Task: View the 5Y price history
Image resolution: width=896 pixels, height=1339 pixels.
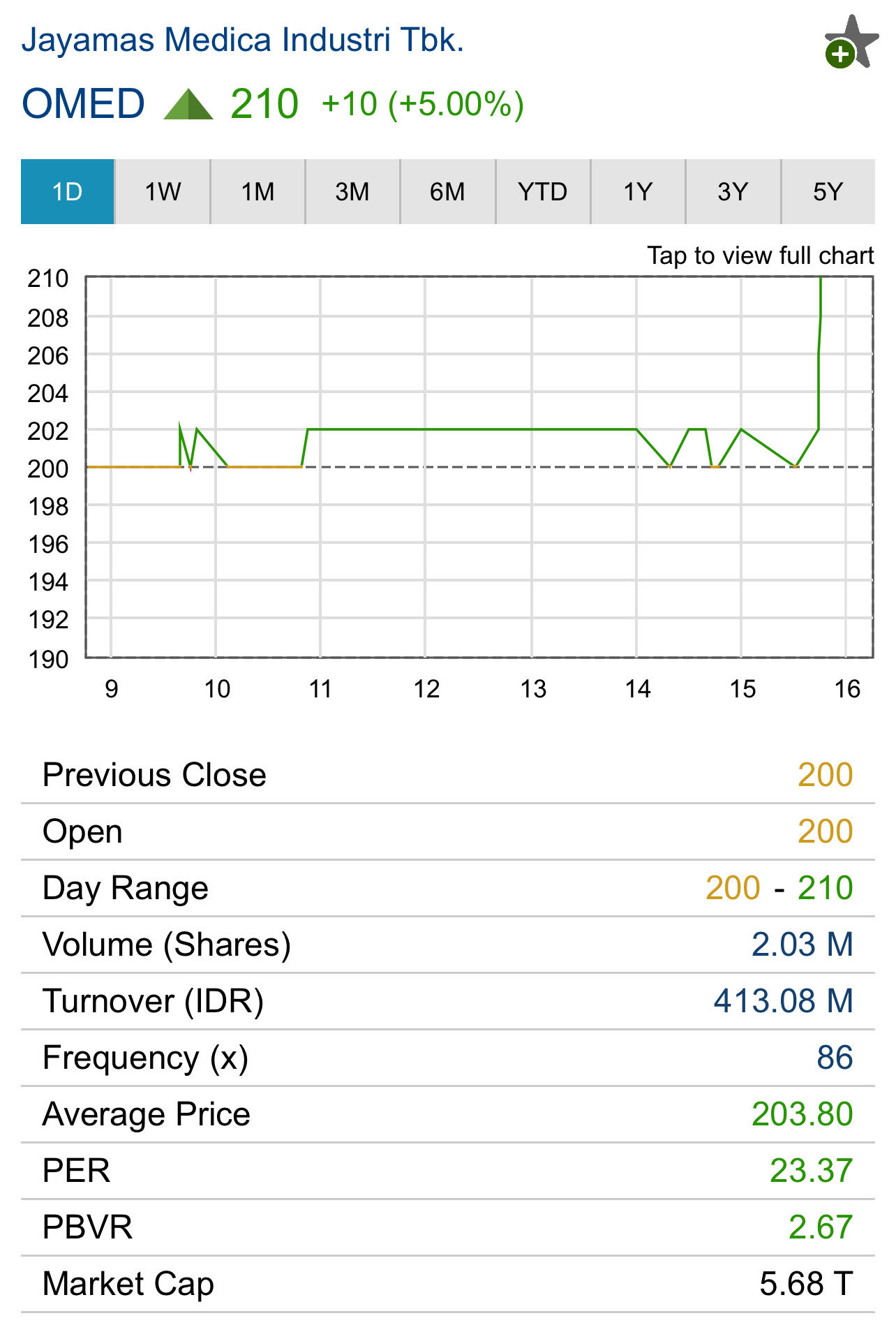Action: point(828,191)
